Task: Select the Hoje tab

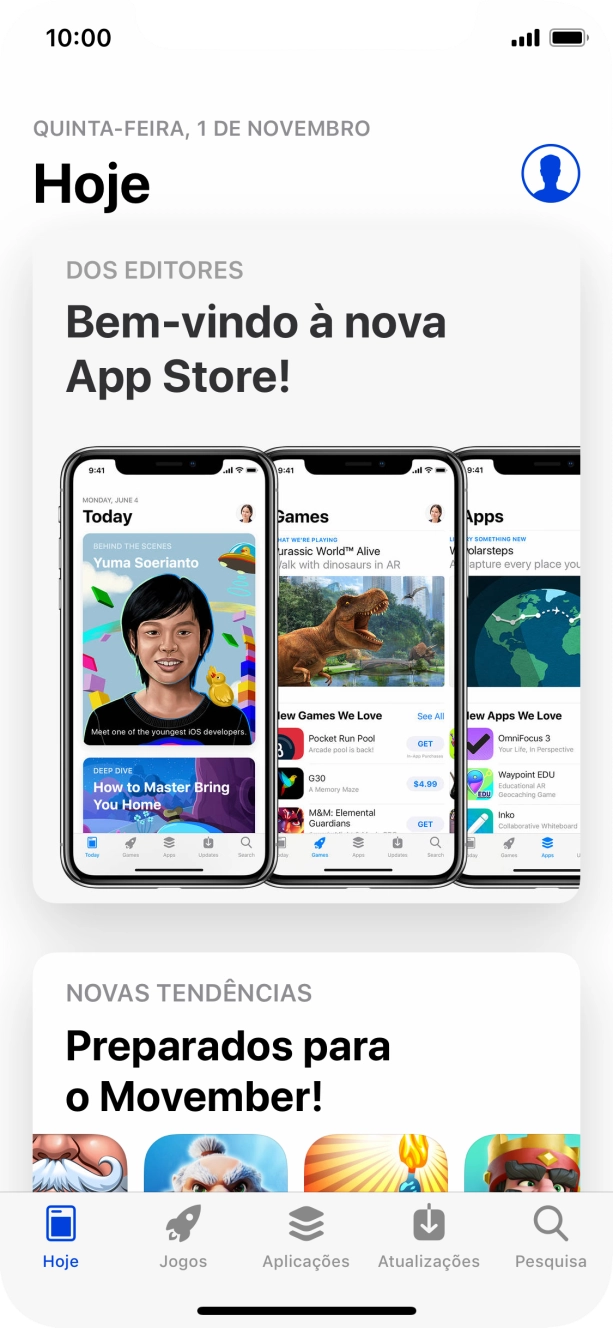Action: tap(61, 1237)
